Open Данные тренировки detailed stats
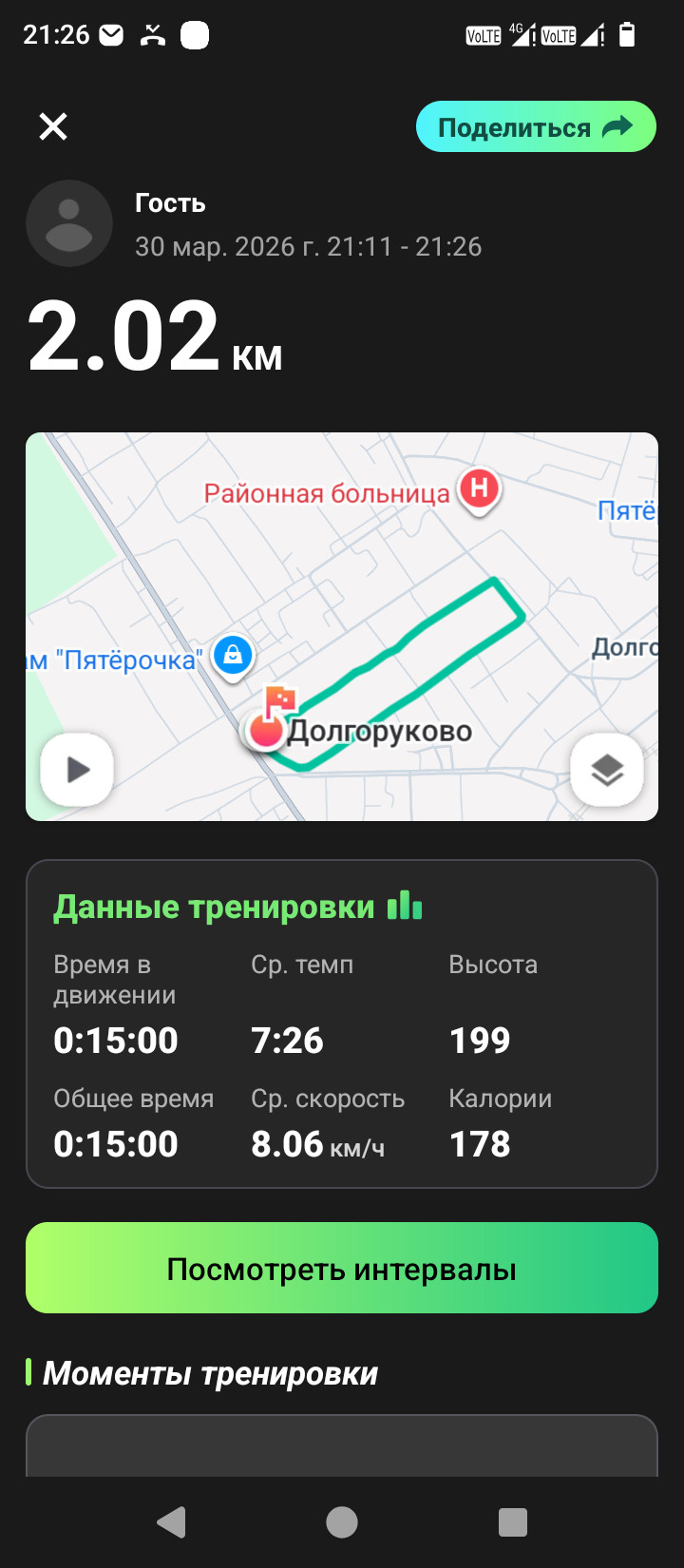This screenshot has width=684, height=1568. [237, 907]
